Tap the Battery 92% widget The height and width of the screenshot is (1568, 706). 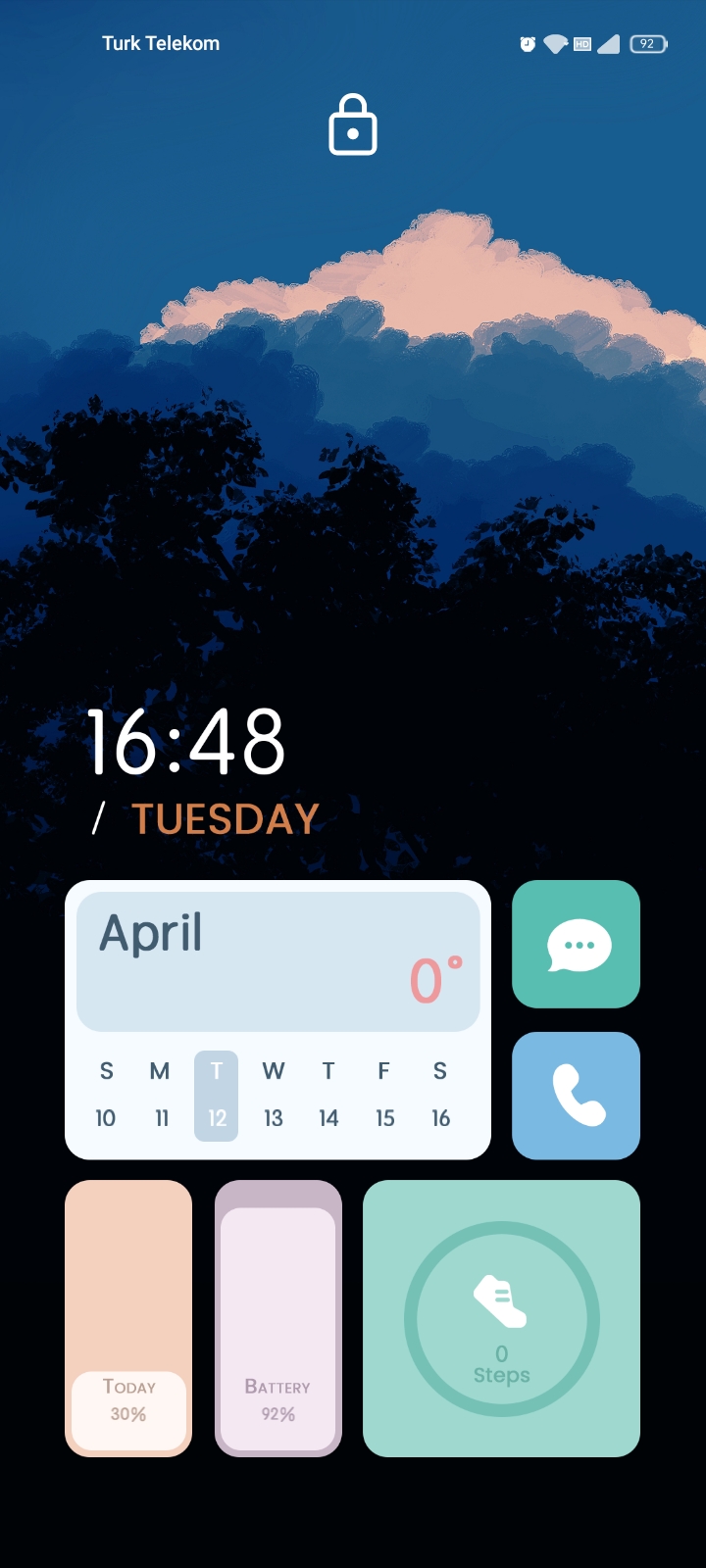point(278,1318)
